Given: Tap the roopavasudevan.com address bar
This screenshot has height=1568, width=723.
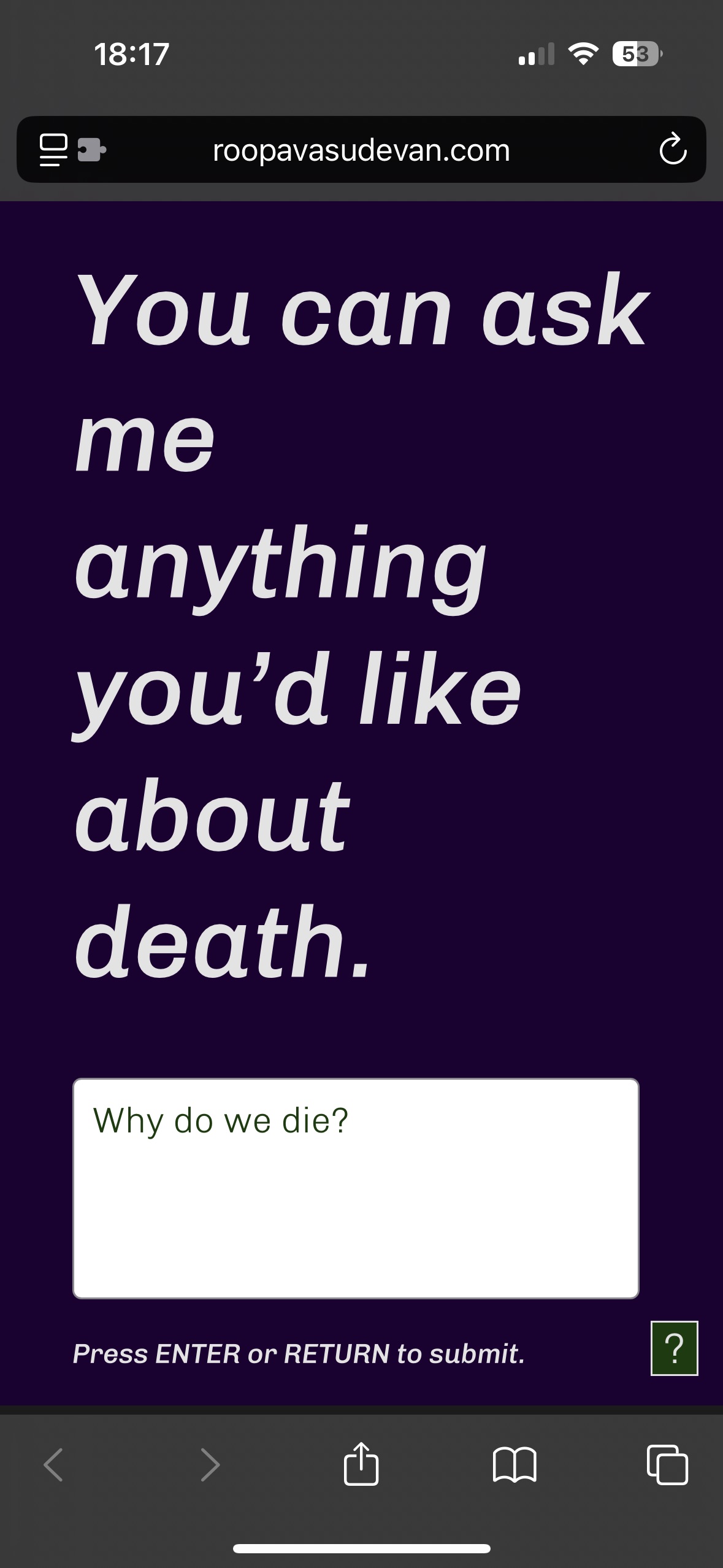Looking at the screenshot, I should pyautogui.click(x=361, y=150).
